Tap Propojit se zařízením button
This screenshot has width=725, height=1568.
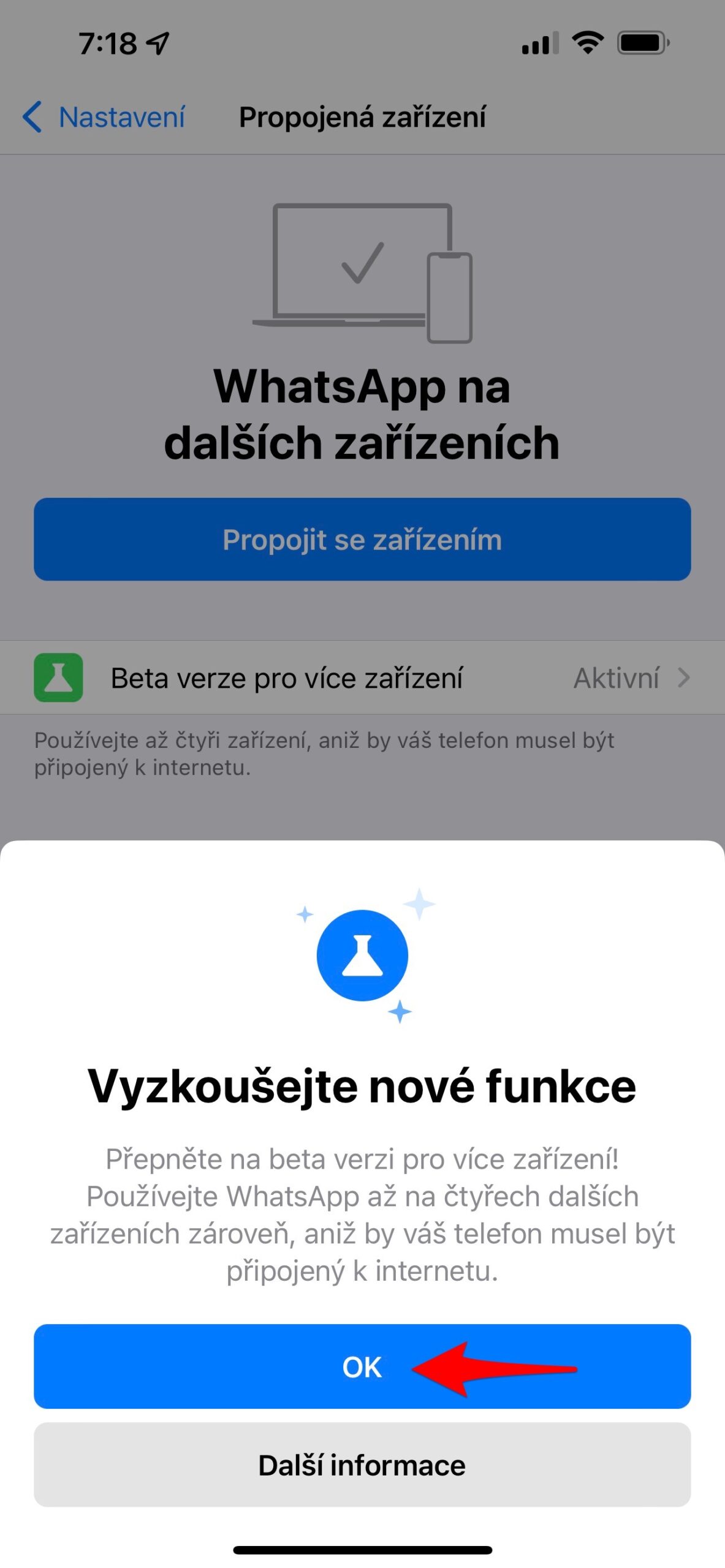pos(362,539)
